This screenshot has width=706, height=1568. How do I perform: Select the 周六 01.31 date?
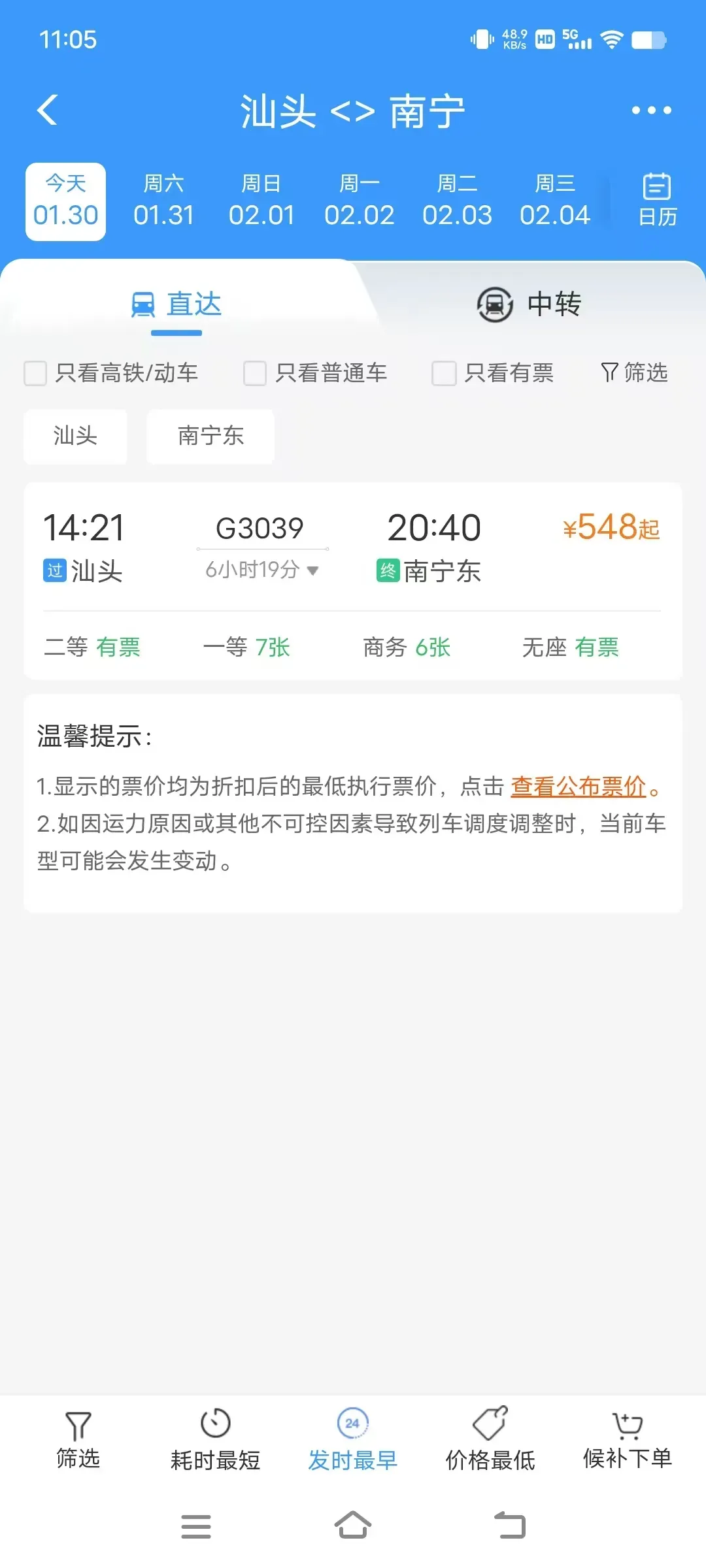click(x=163, y=201)
